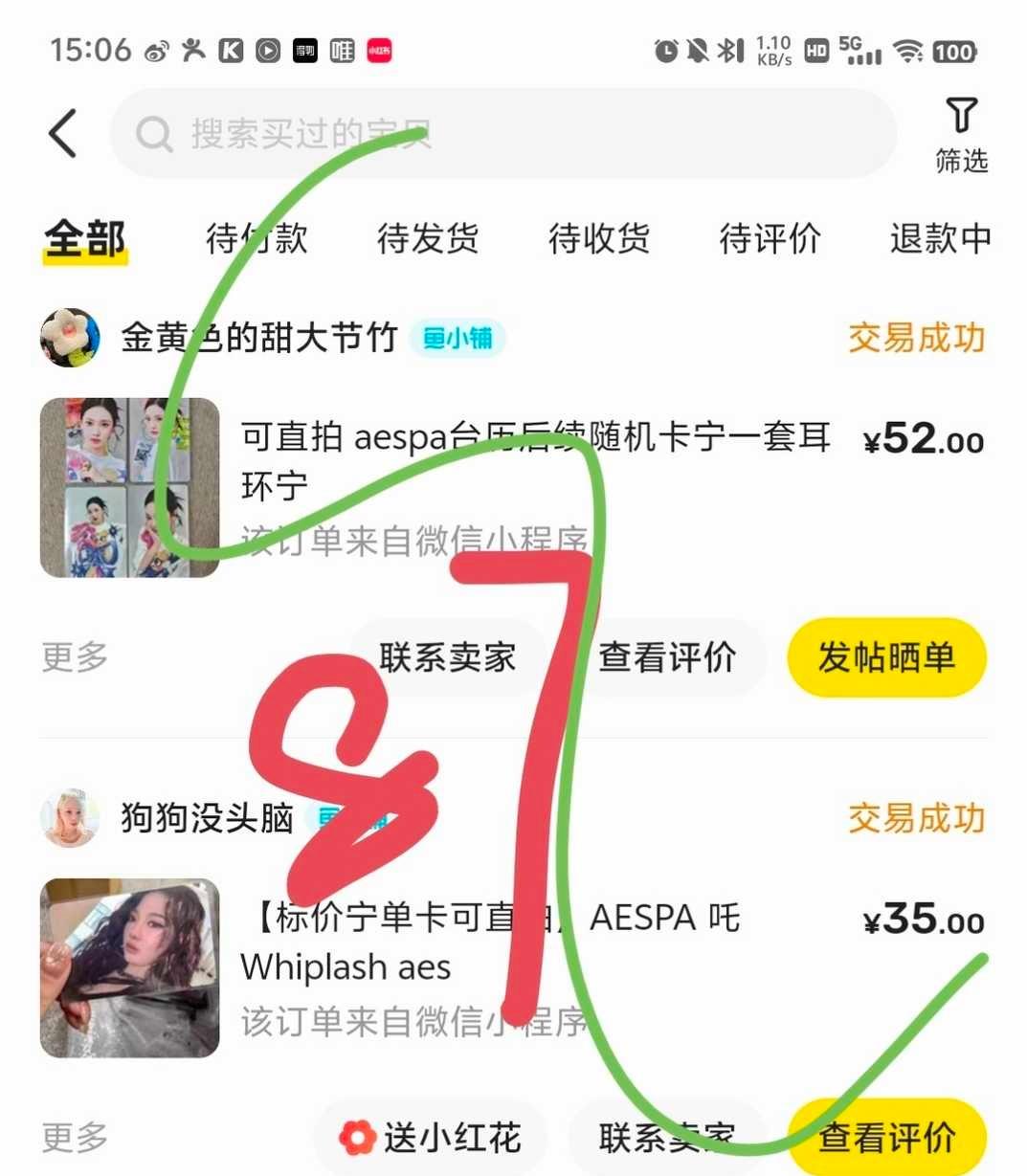Switch to the 待收货 tab
This screenshot has height=1176, width=1027.
(x=599, y=238)
